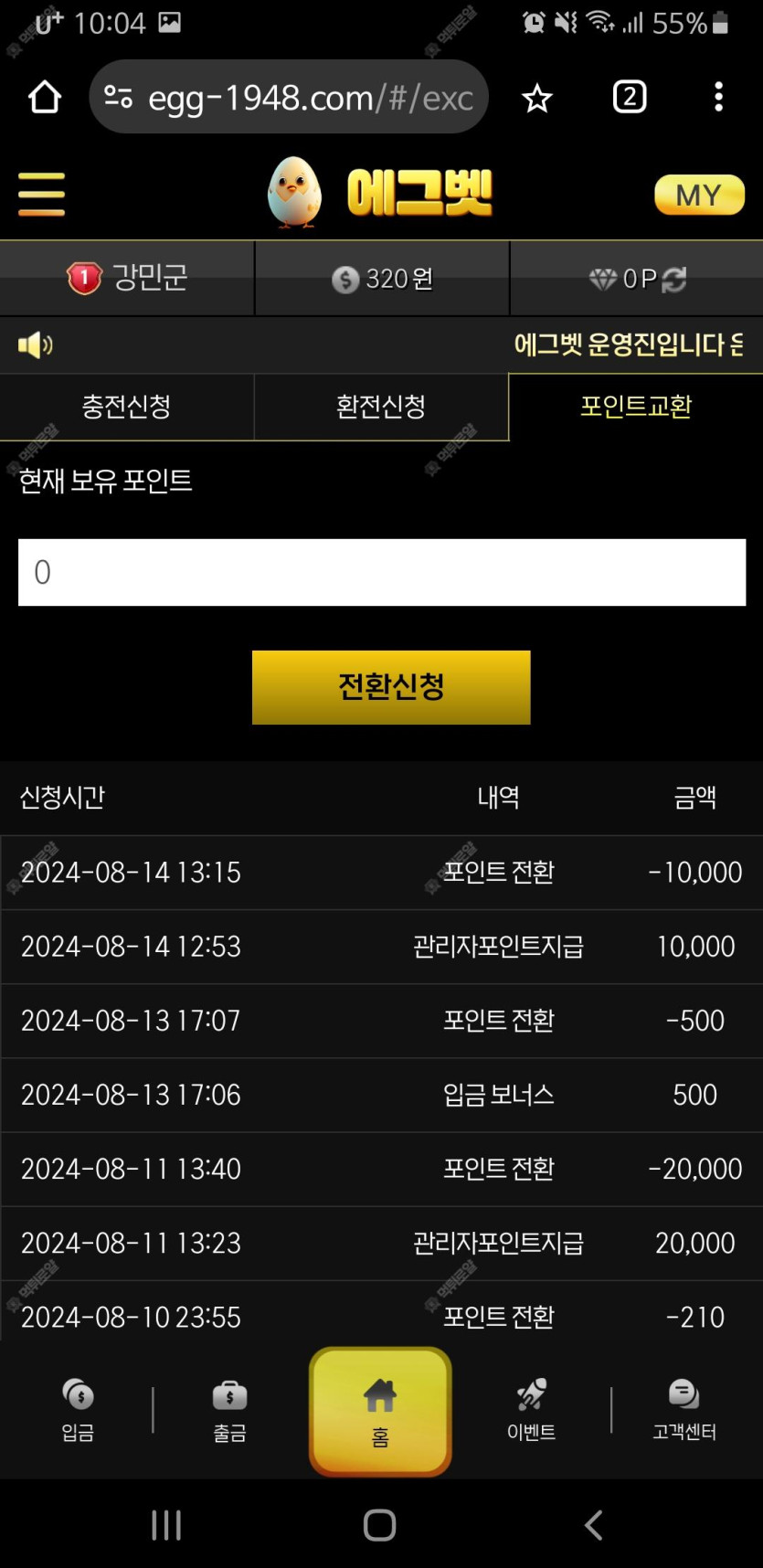The image size is (763, 1568).
Task: Open the 고객센터 support tab
Action: pyautogui.click(x=684, y=1410)
